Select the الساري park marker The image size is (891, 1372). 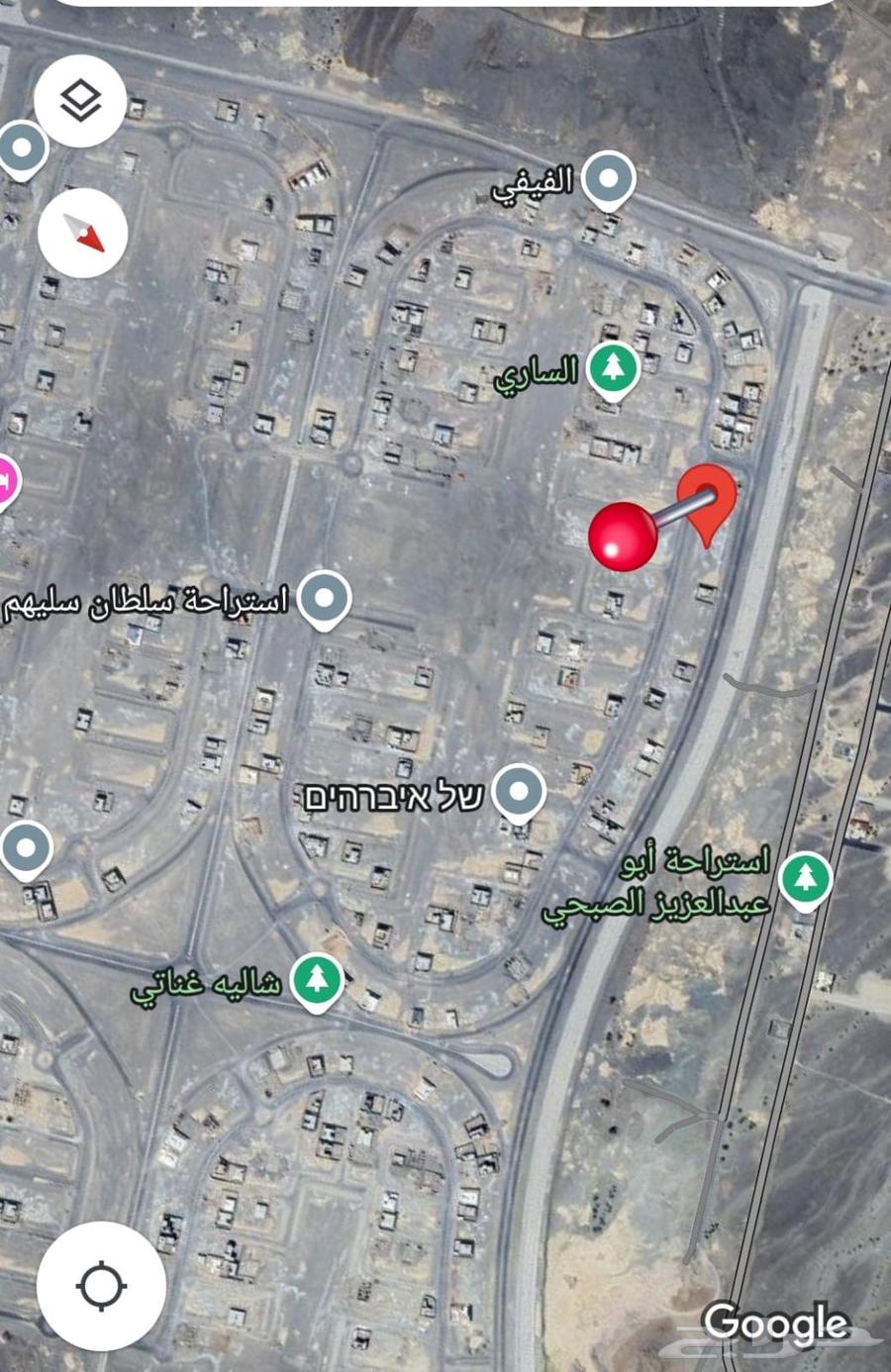614,367
